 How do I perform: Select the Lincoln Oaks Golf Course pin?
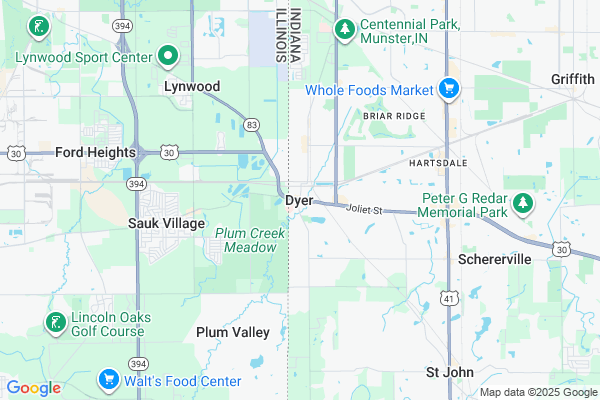(x=55, y=323)
